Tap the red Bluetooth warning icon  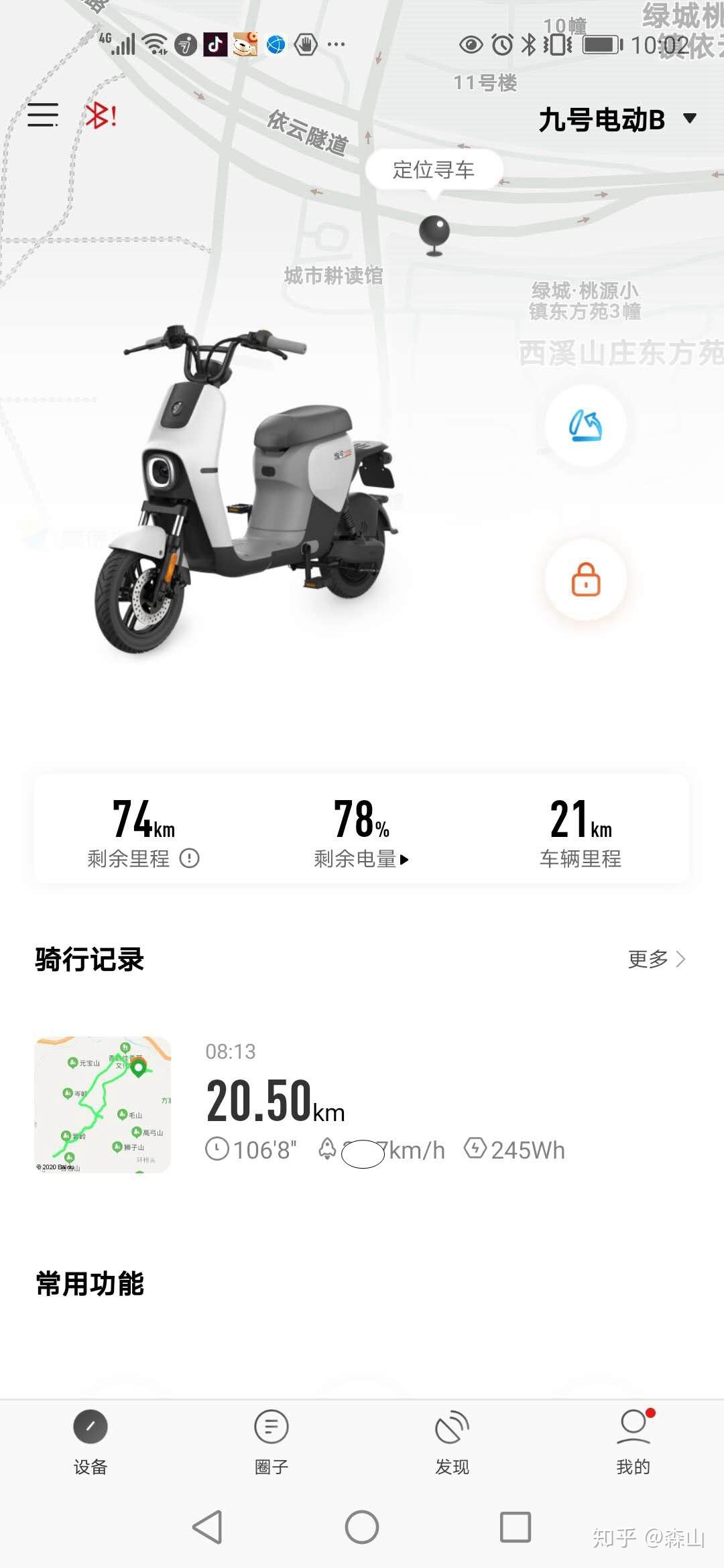(101, 115)
